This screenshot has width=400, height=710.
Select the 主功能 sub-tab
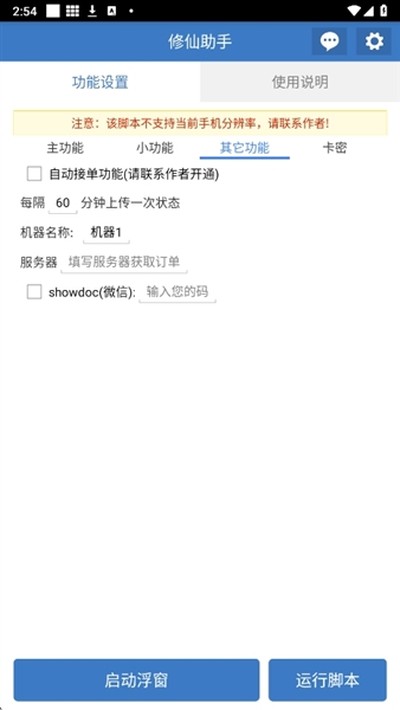click(65, 148)
